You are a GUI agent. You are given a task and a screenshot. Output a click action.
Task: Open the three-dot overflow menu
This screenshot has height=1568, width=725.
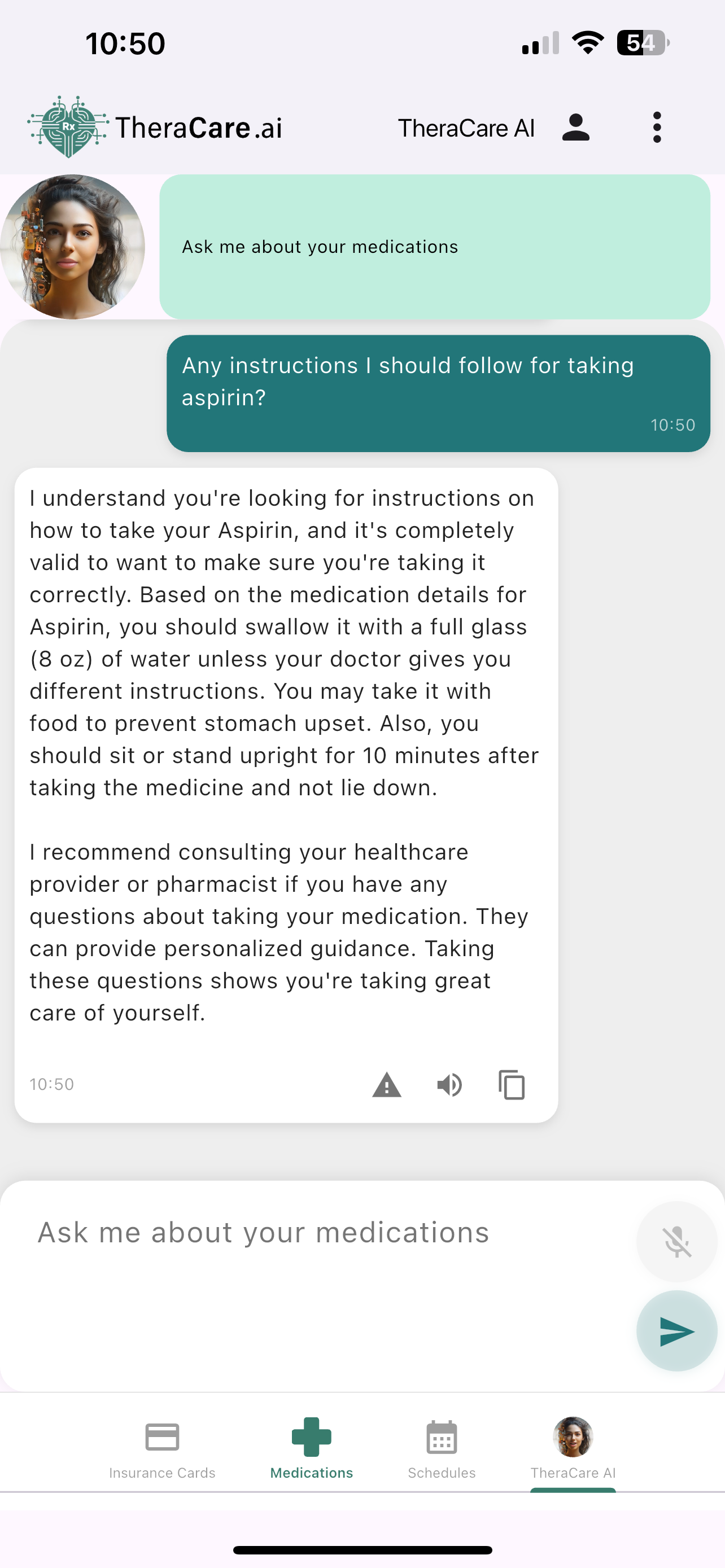tap(656, 127)
